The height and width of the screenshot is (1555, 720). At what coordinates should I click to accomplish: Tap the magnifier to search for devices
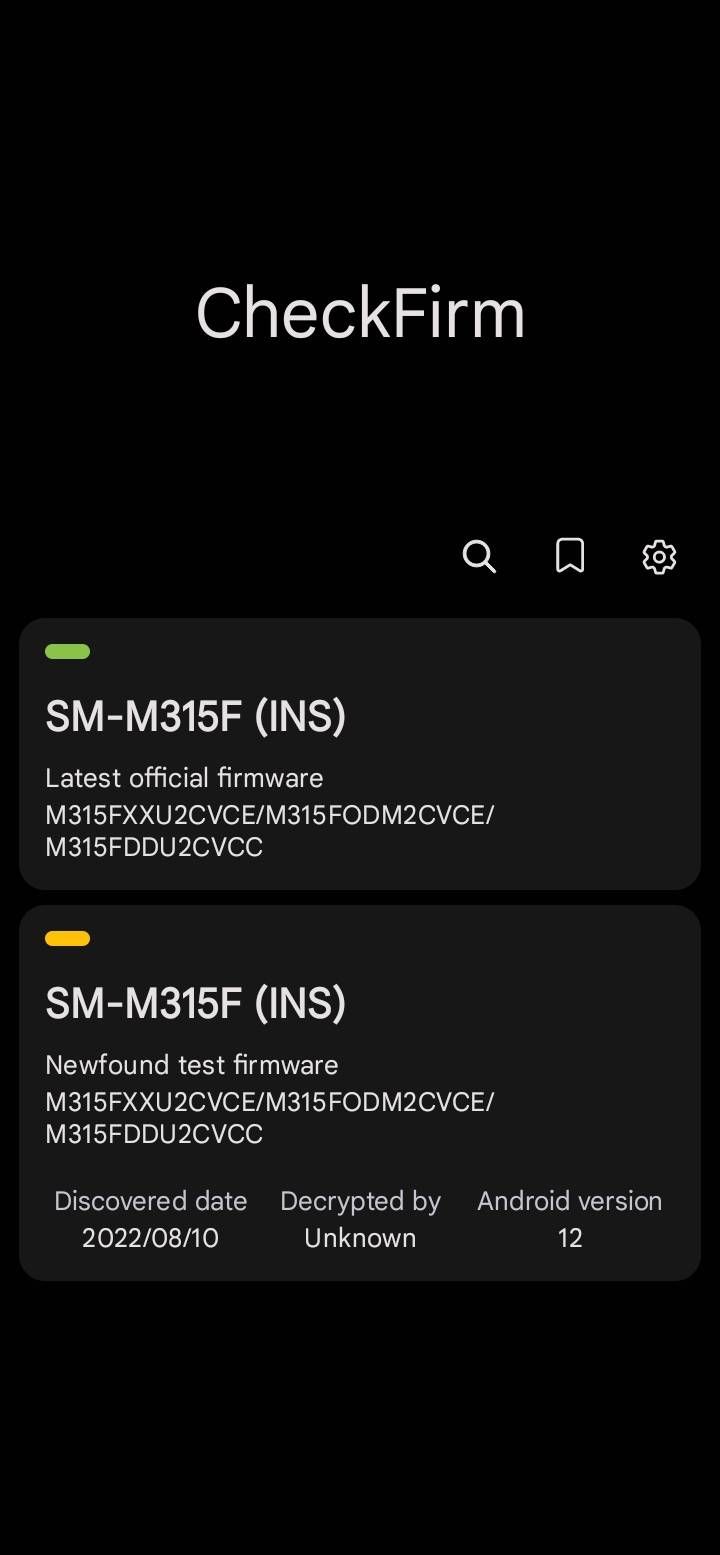click(x=479, y=557)
